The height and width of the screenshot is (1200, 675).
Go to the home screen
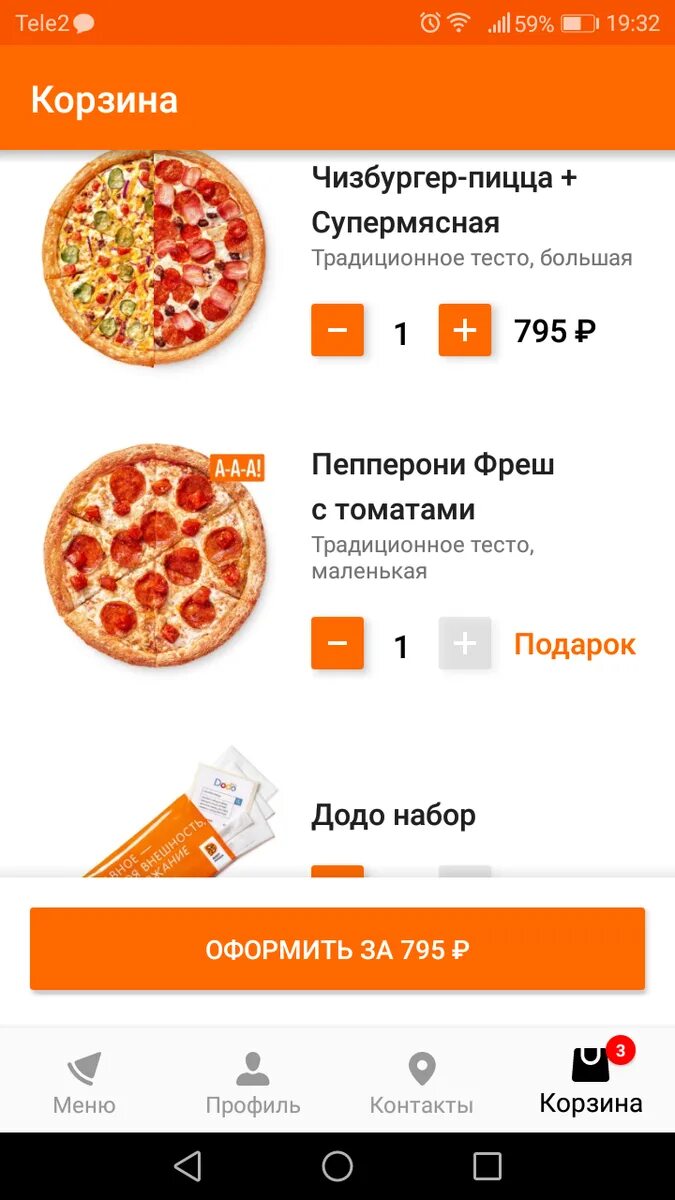[337, 1166]
